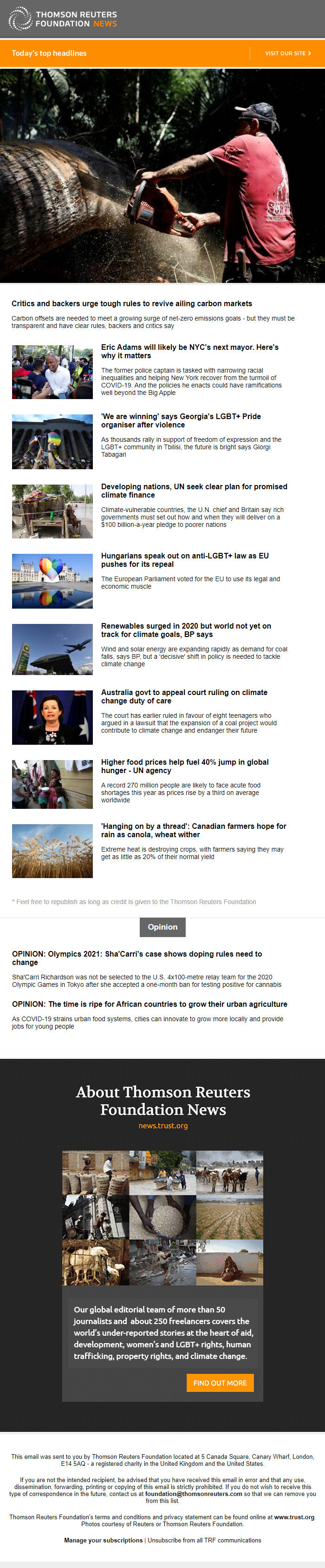Open the promised climate finance article
325x1568 pixels.
point(194,491)
